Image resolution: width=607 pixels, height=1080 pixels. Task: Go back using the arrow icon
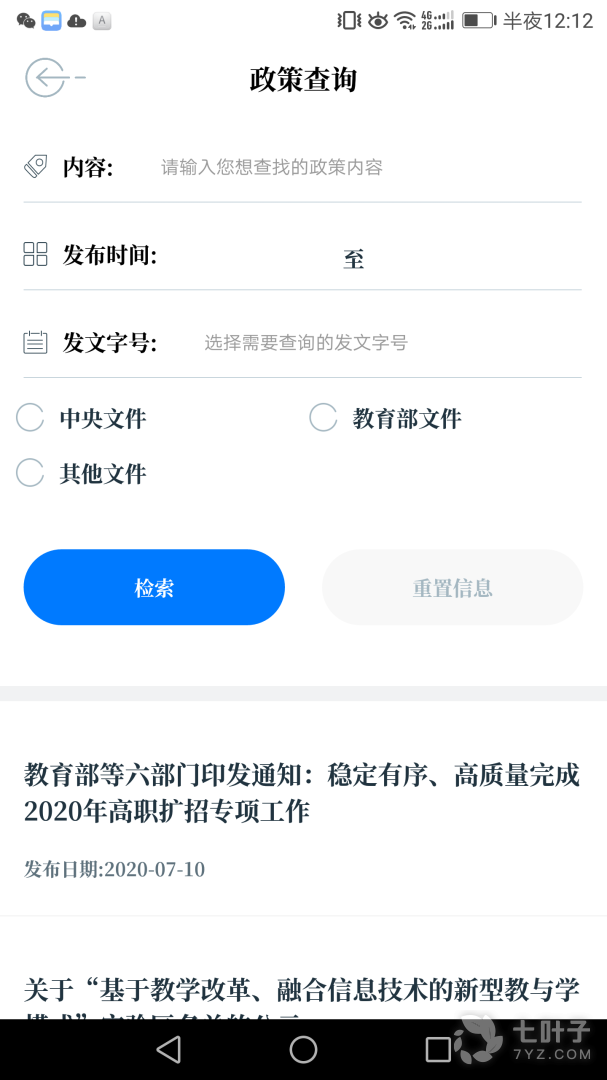point(46,77)
